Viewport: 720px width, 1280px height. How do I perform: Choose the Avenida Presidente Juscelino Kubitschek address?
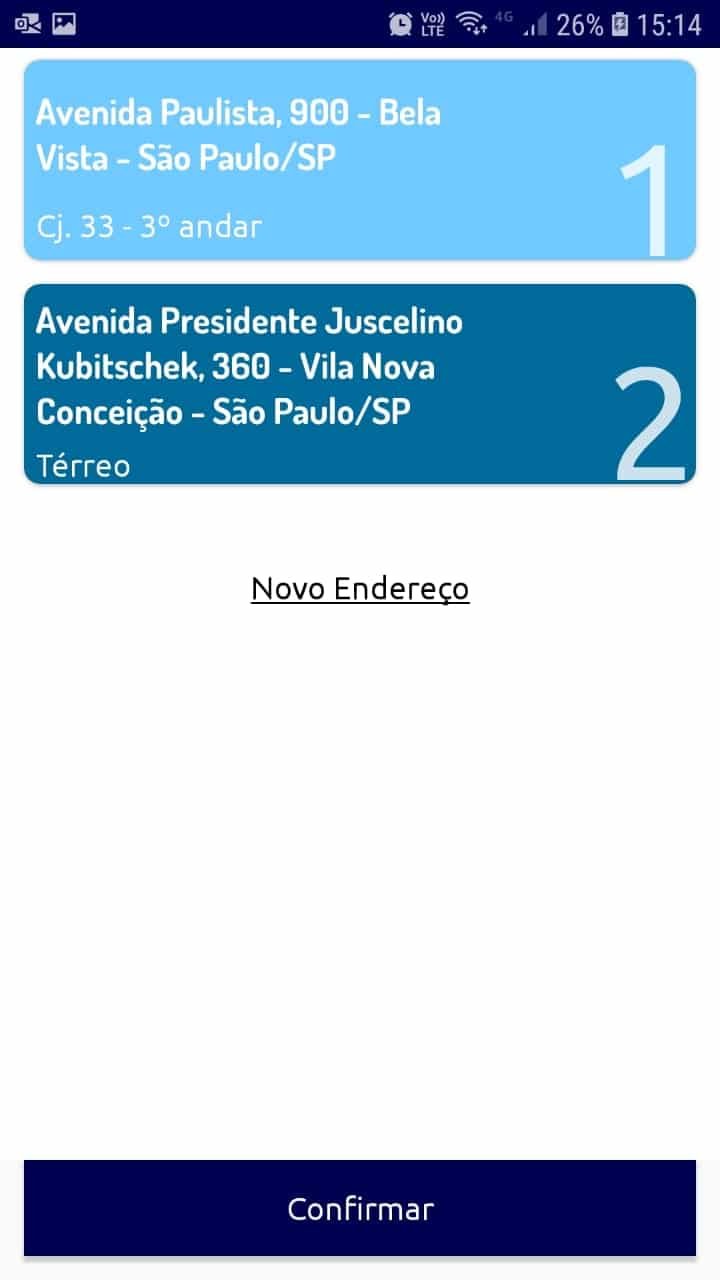pos(360,384)
